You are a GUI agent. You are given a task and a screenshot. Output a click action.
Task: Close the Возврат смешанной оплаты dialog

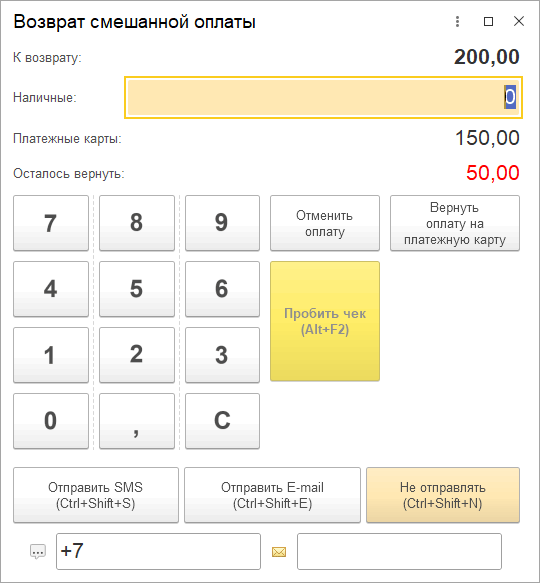519,22
